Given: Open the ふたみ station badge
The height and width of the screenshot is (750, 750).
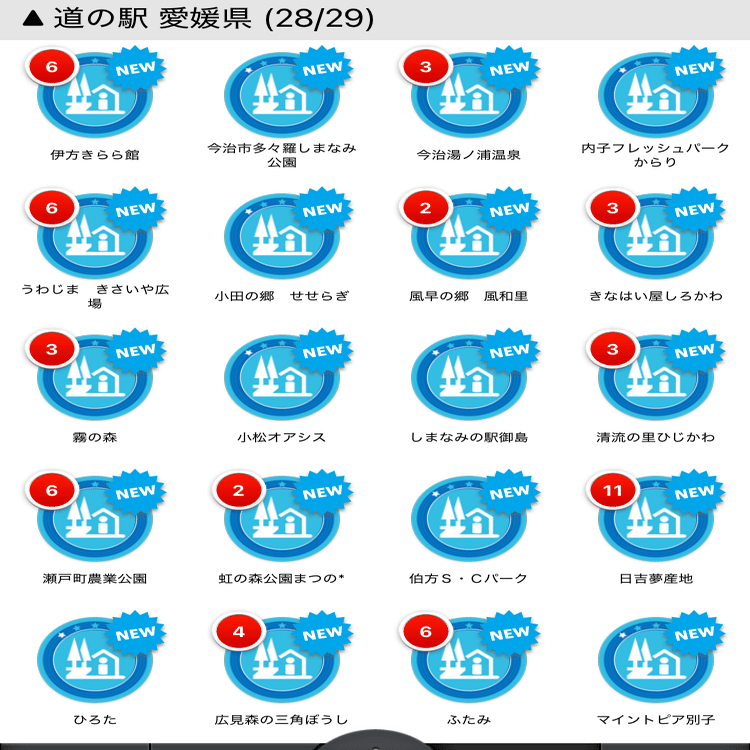Looking at the screenshot, I should pyautogui.click(x=469, y=661).
